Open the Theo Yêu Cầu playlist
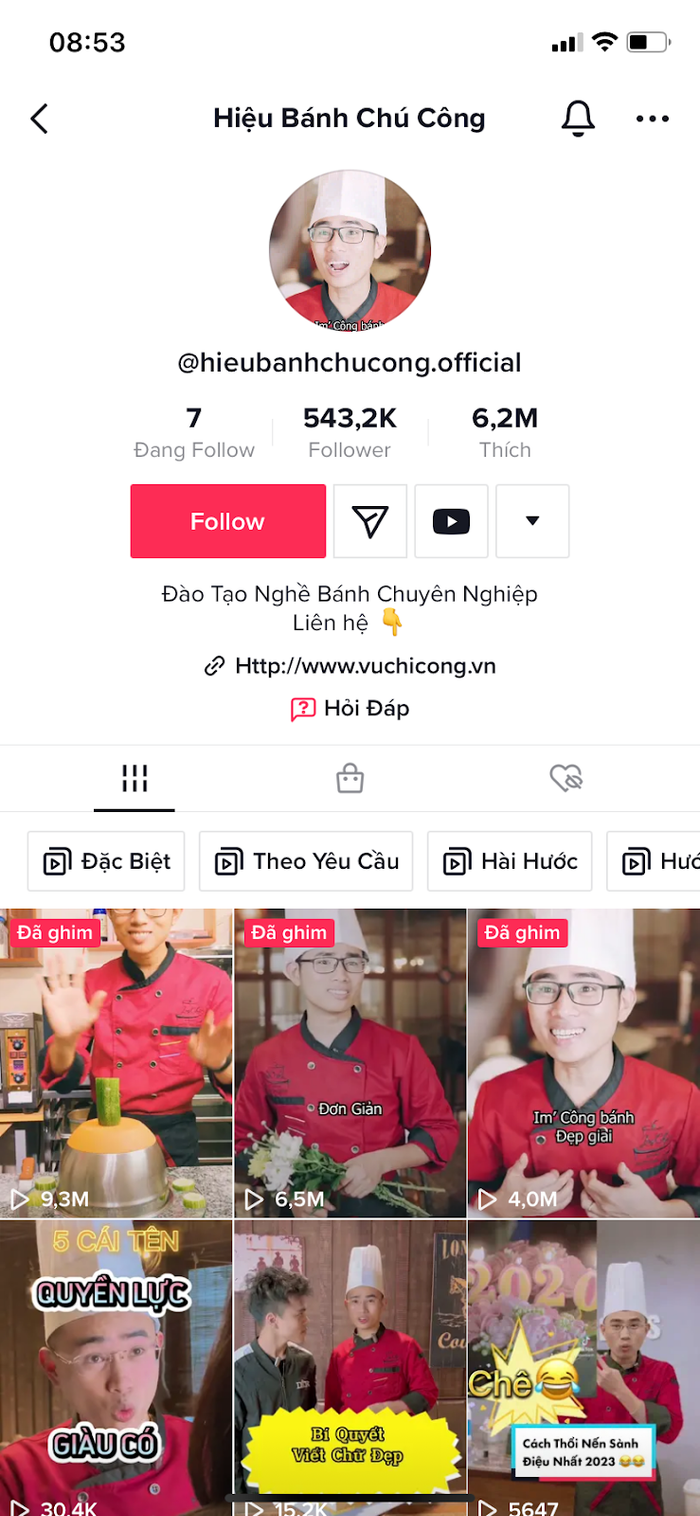The height and width of the screenshot is (1516, 700). (x=306, y=861)
